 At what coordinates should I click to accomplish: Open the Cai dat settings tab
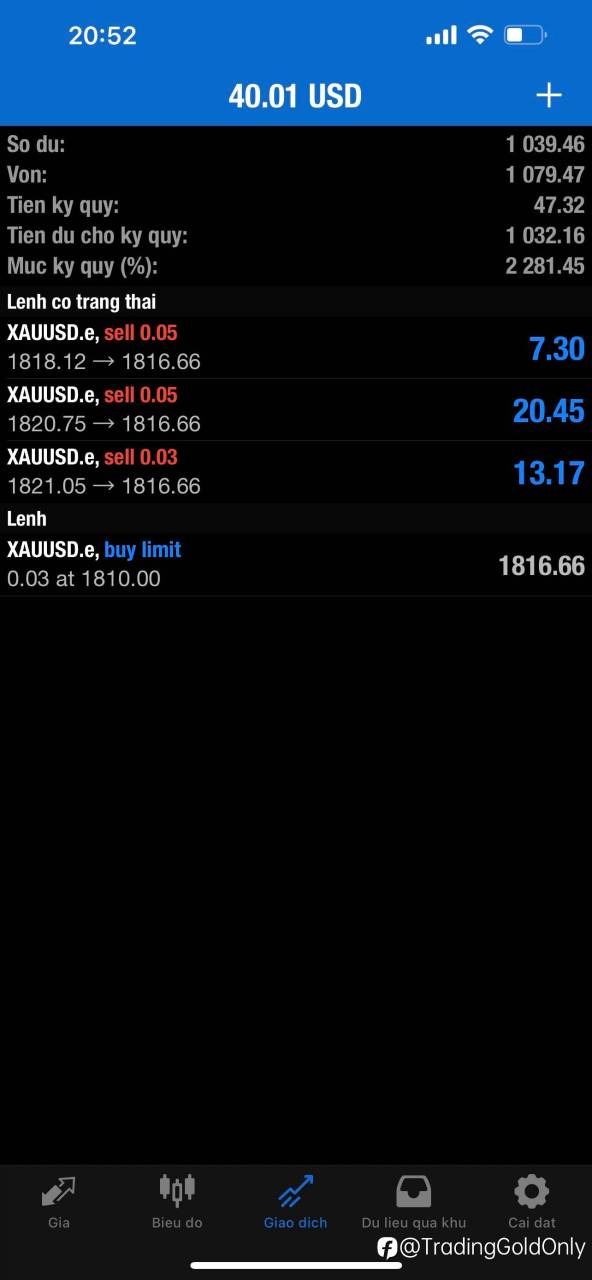[531, 1202]
